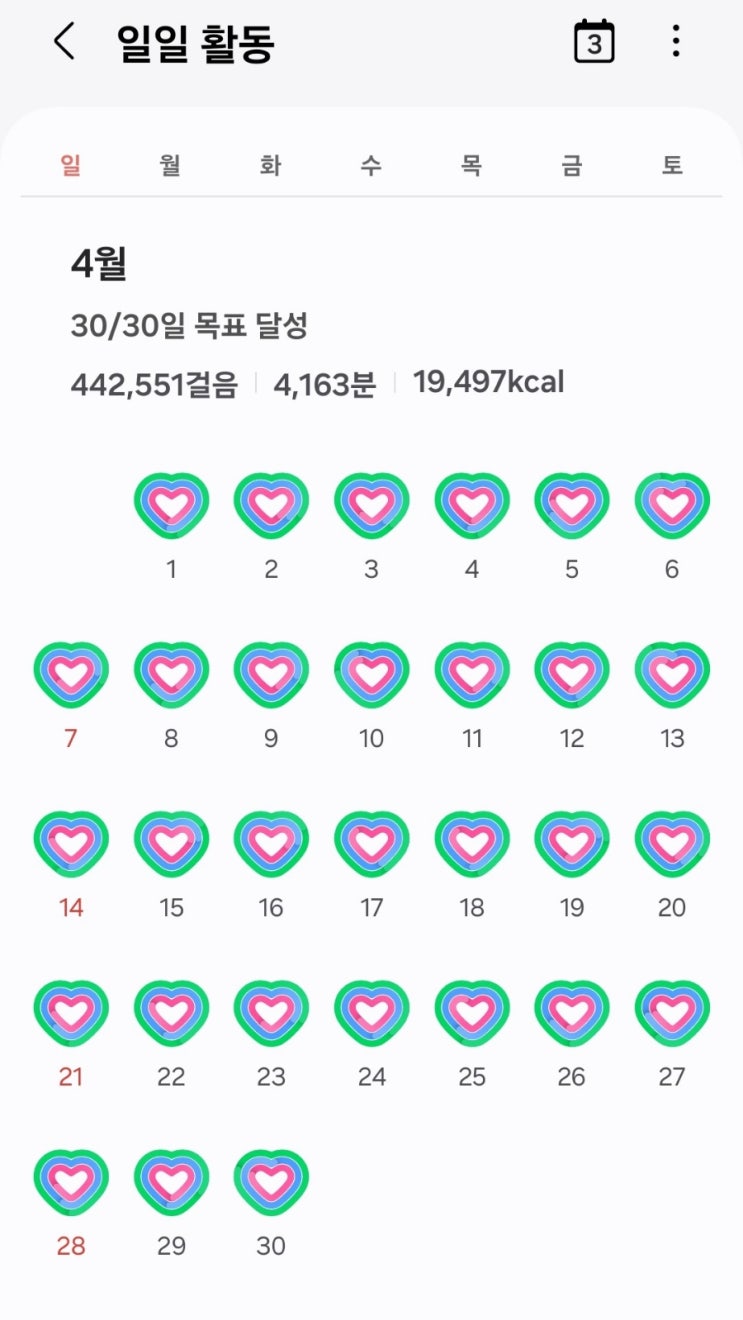Screen dimensions: 743x1320
Task: View daily activity for April 28
Action: tap(71, 1182)
